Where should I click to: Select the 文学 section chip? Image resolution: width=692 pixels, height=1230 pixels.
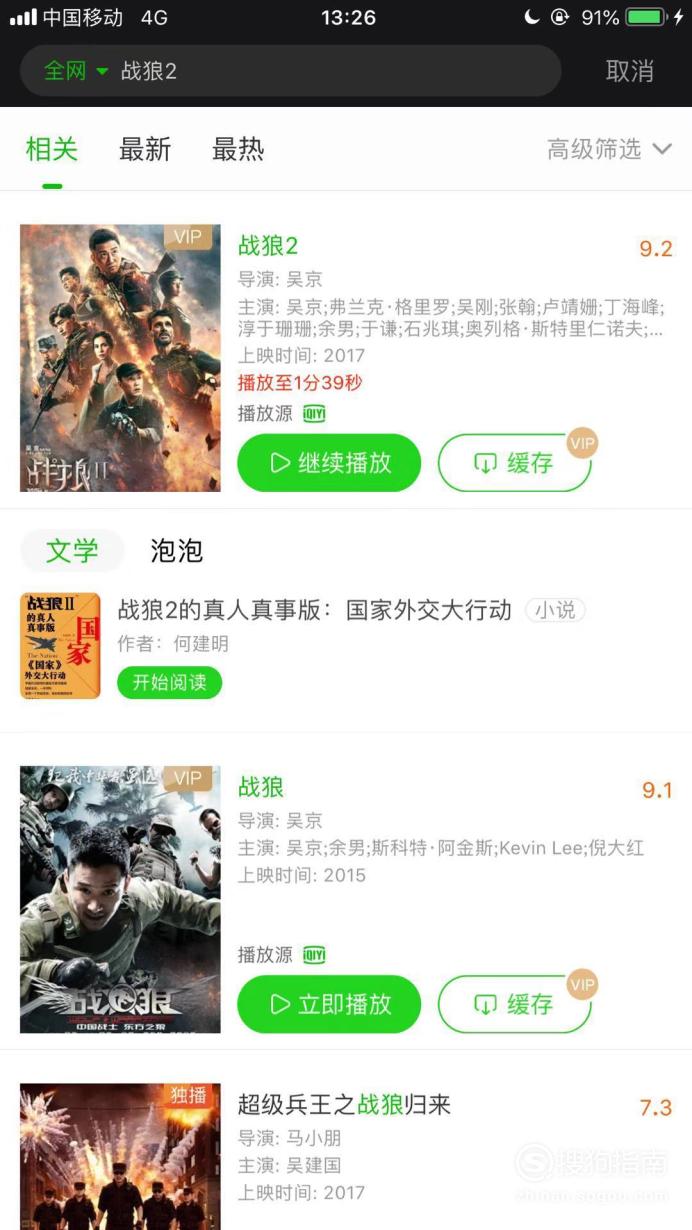pos(72,551)
